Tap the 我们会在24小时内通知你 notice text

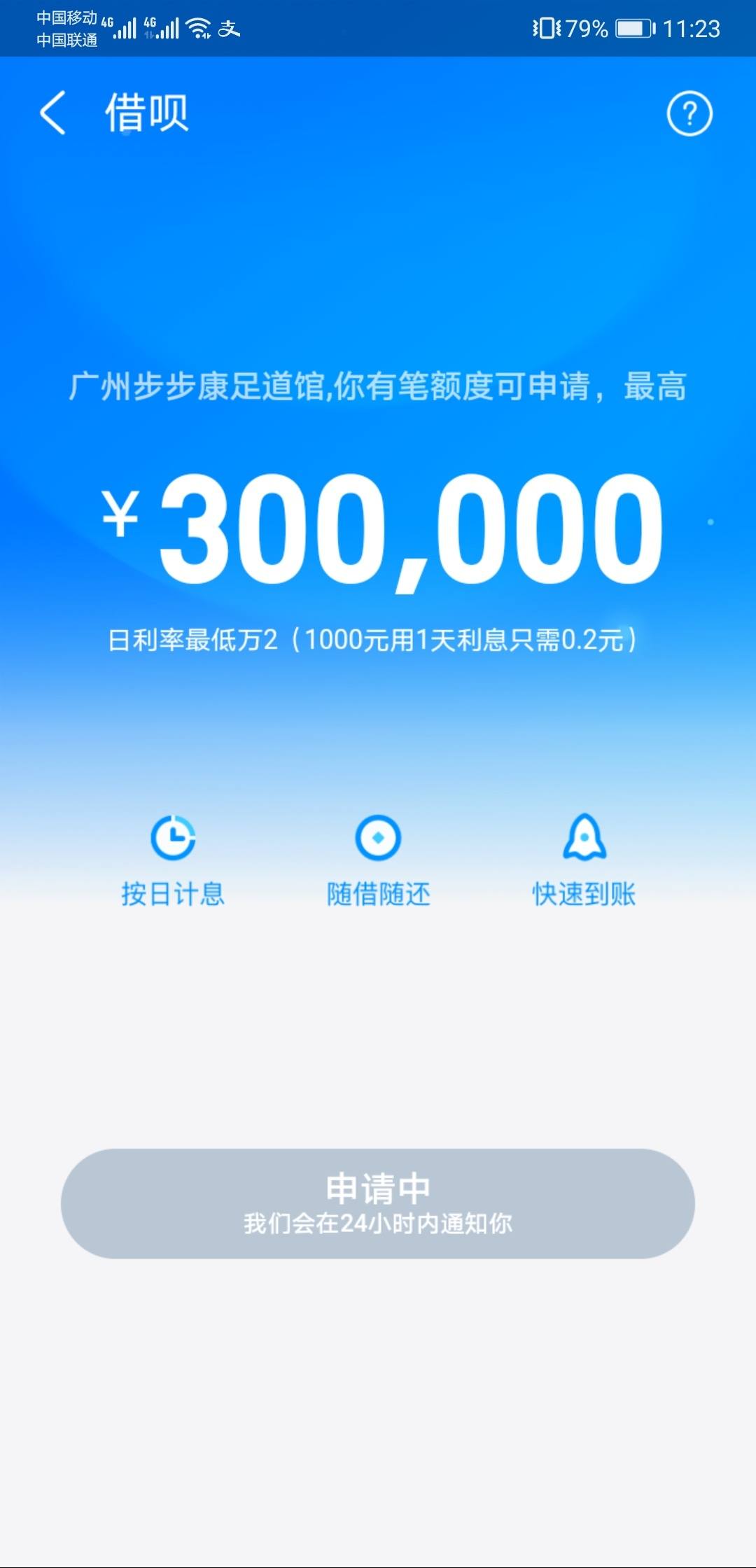pos(378,1224)
